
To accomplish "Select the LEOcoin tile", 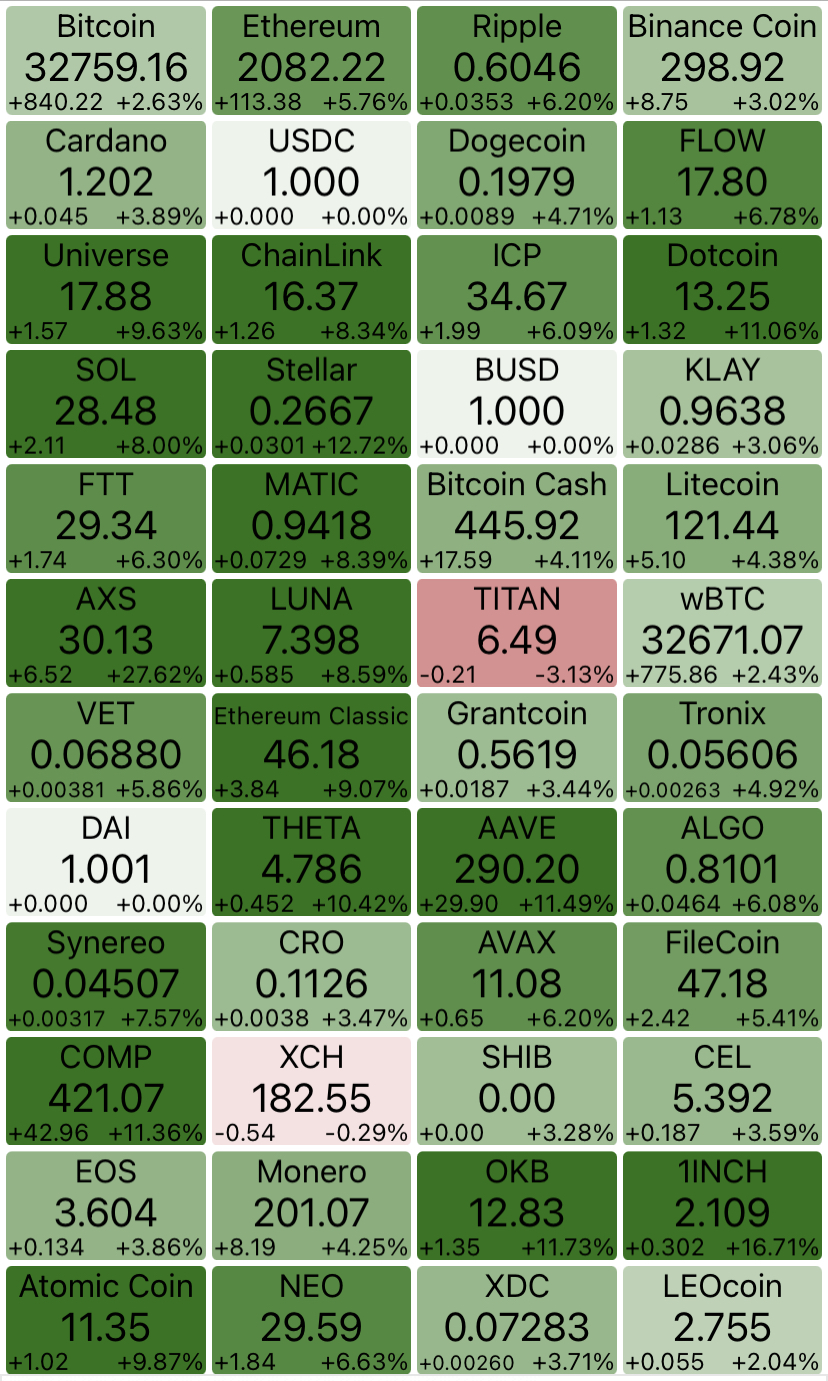I will (x=722, y=1320).
